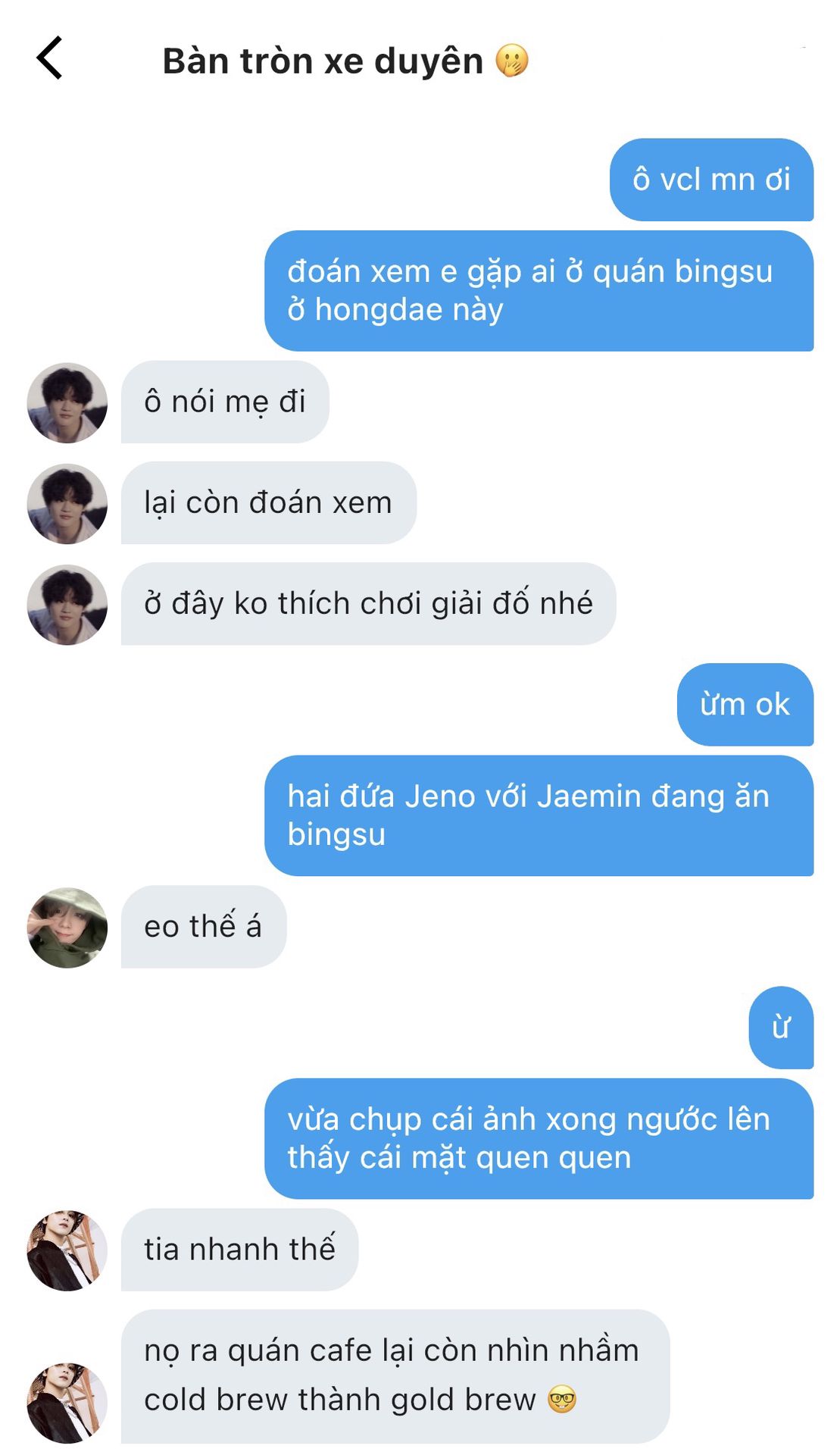
Task: Open the sender avatar beside "eo thế á"
Action: click(x=67, y=928)
